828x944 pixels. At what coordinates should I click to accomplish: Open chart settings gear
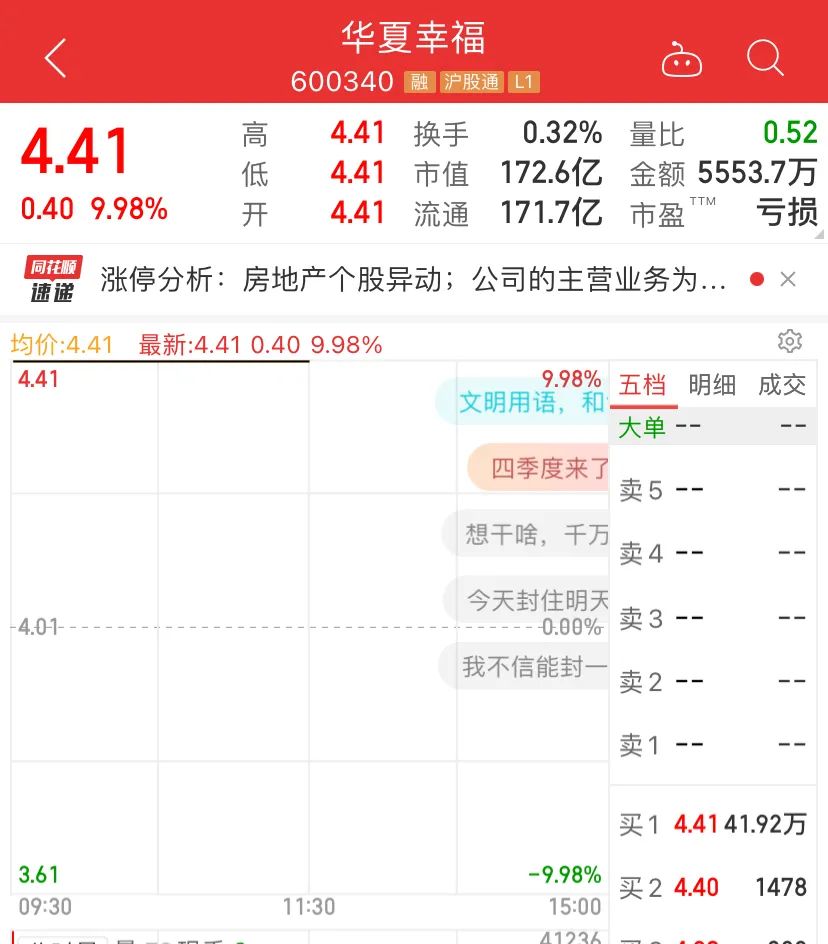coord(790,342)
